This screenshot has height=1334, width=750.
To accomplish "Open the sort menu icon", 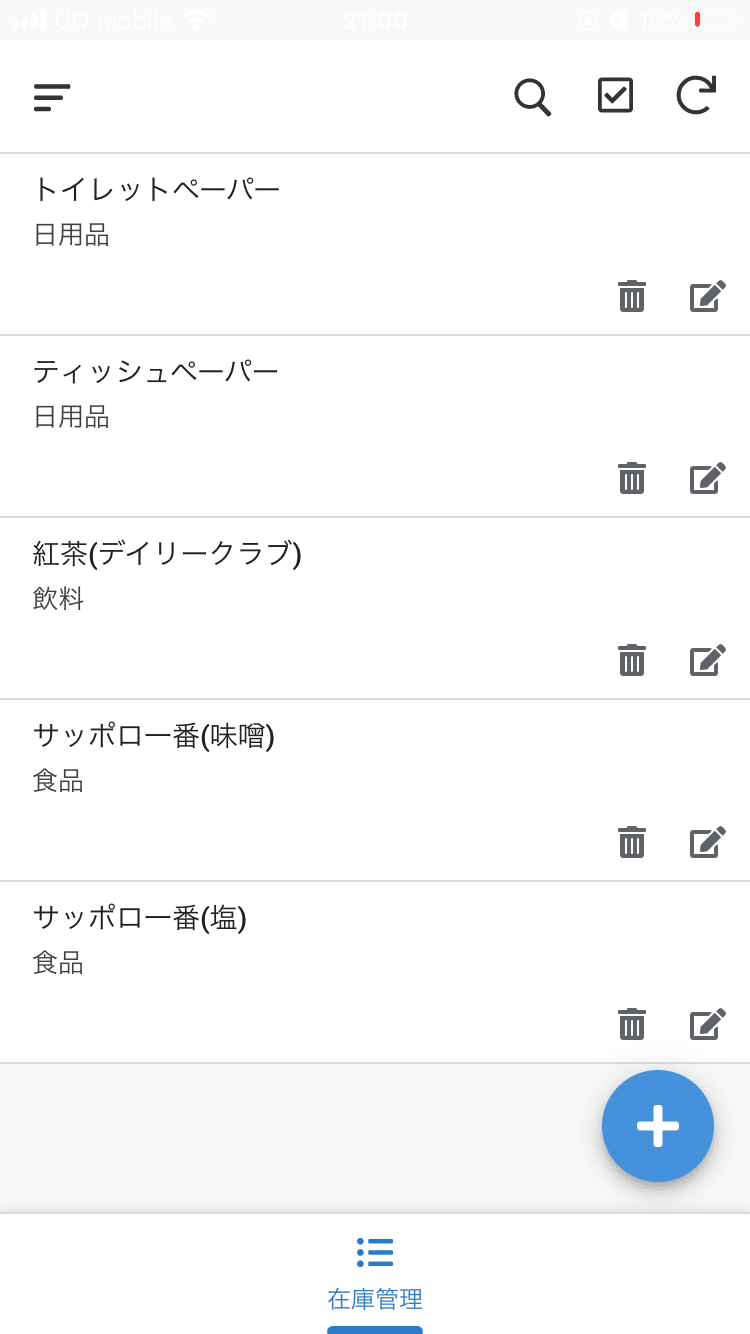I will point(52,97).
